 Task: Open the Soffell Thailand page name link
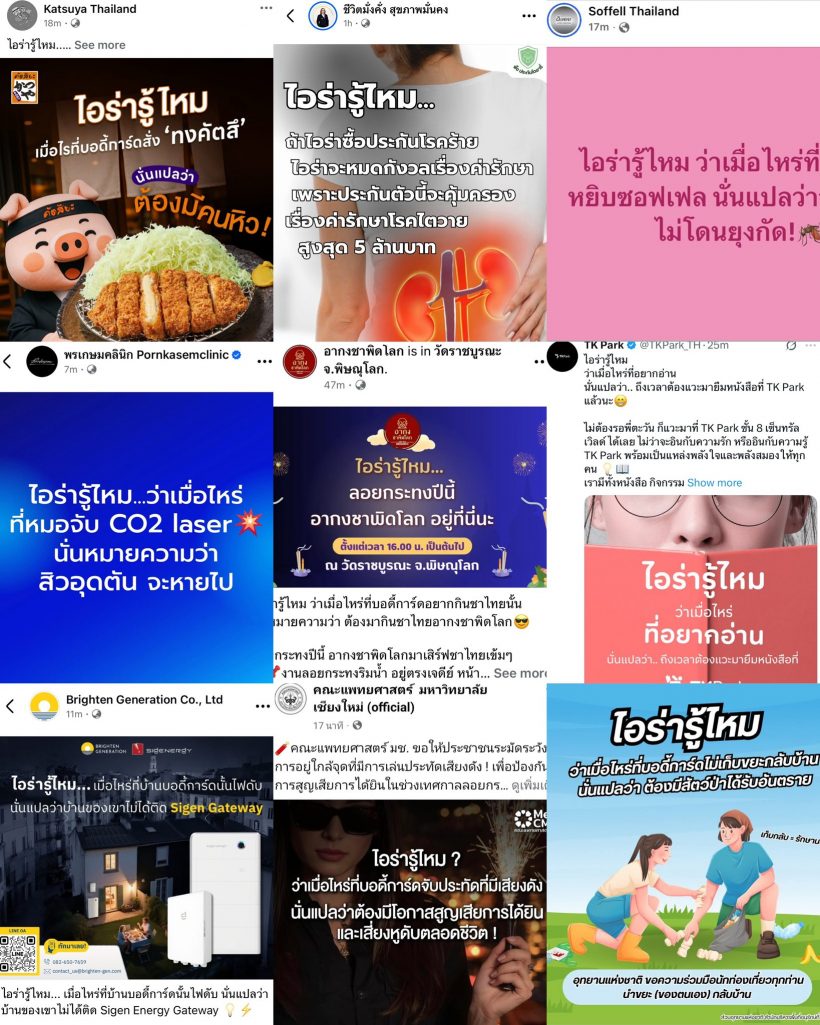point(634,12)
